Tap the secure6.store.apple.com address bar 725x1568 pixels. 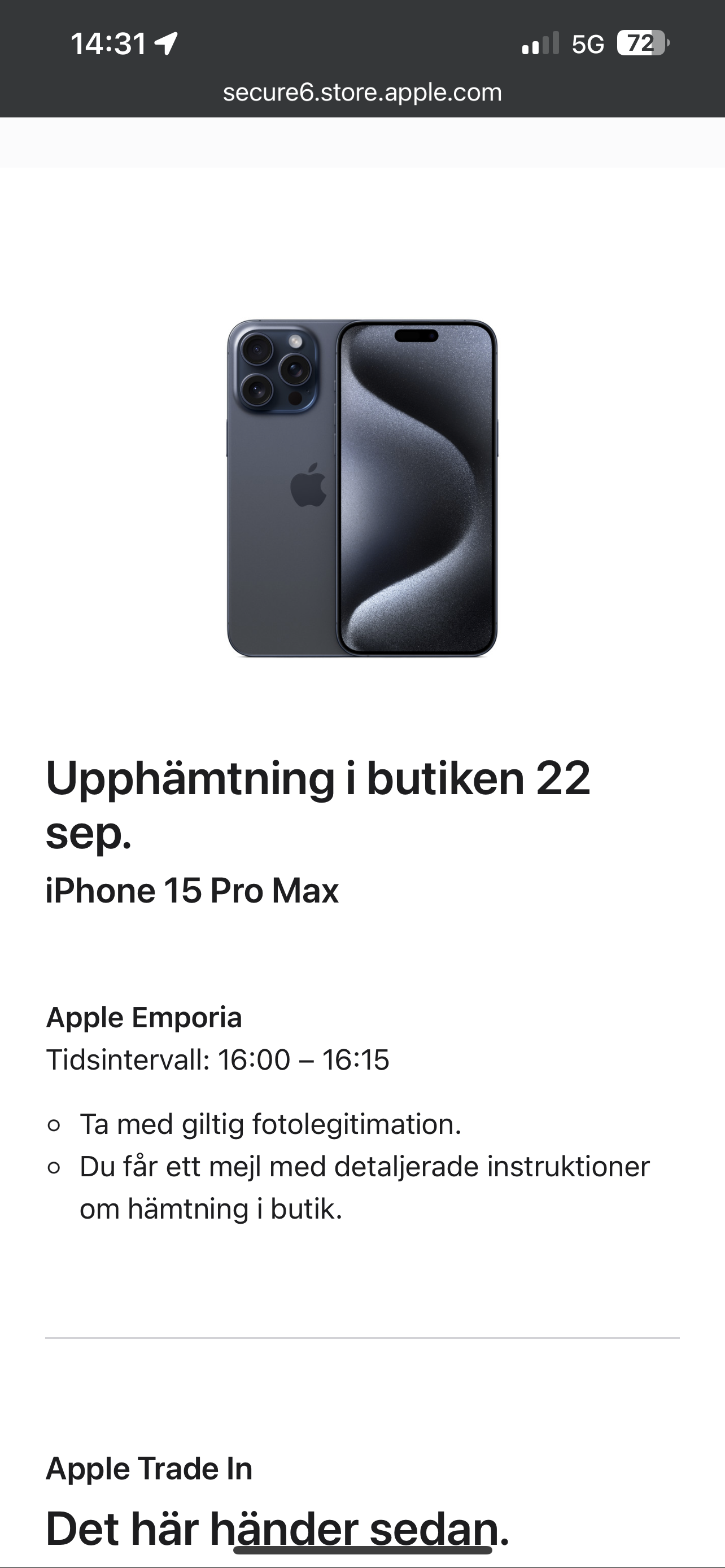(362, 92)
